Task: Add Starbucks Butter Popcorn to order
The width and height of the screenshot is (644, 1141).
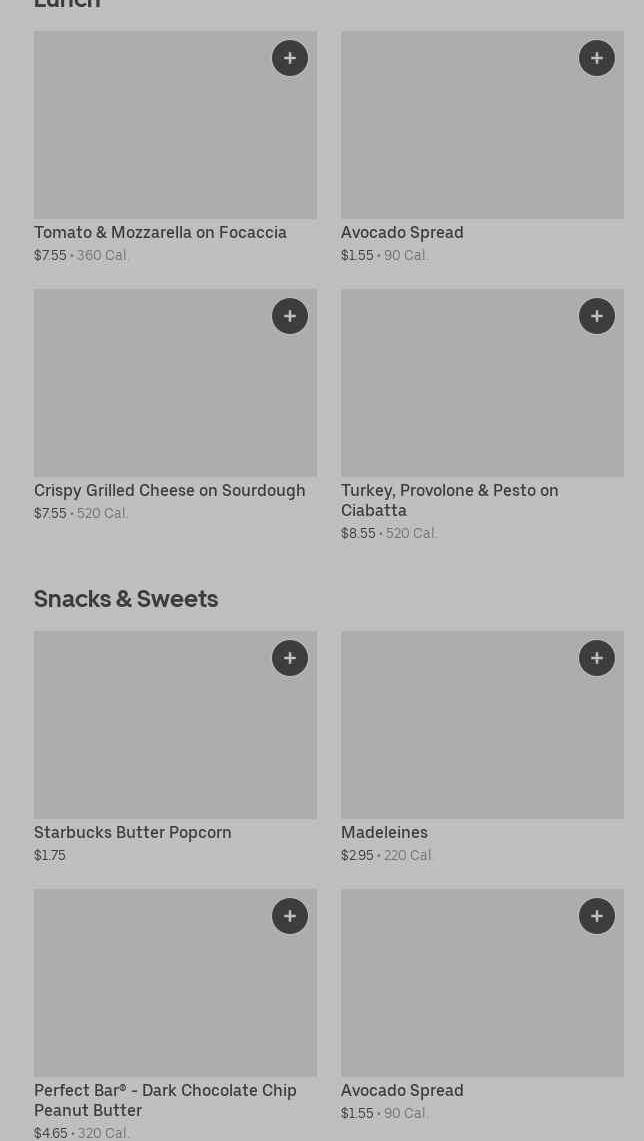Action: [290, 658]
